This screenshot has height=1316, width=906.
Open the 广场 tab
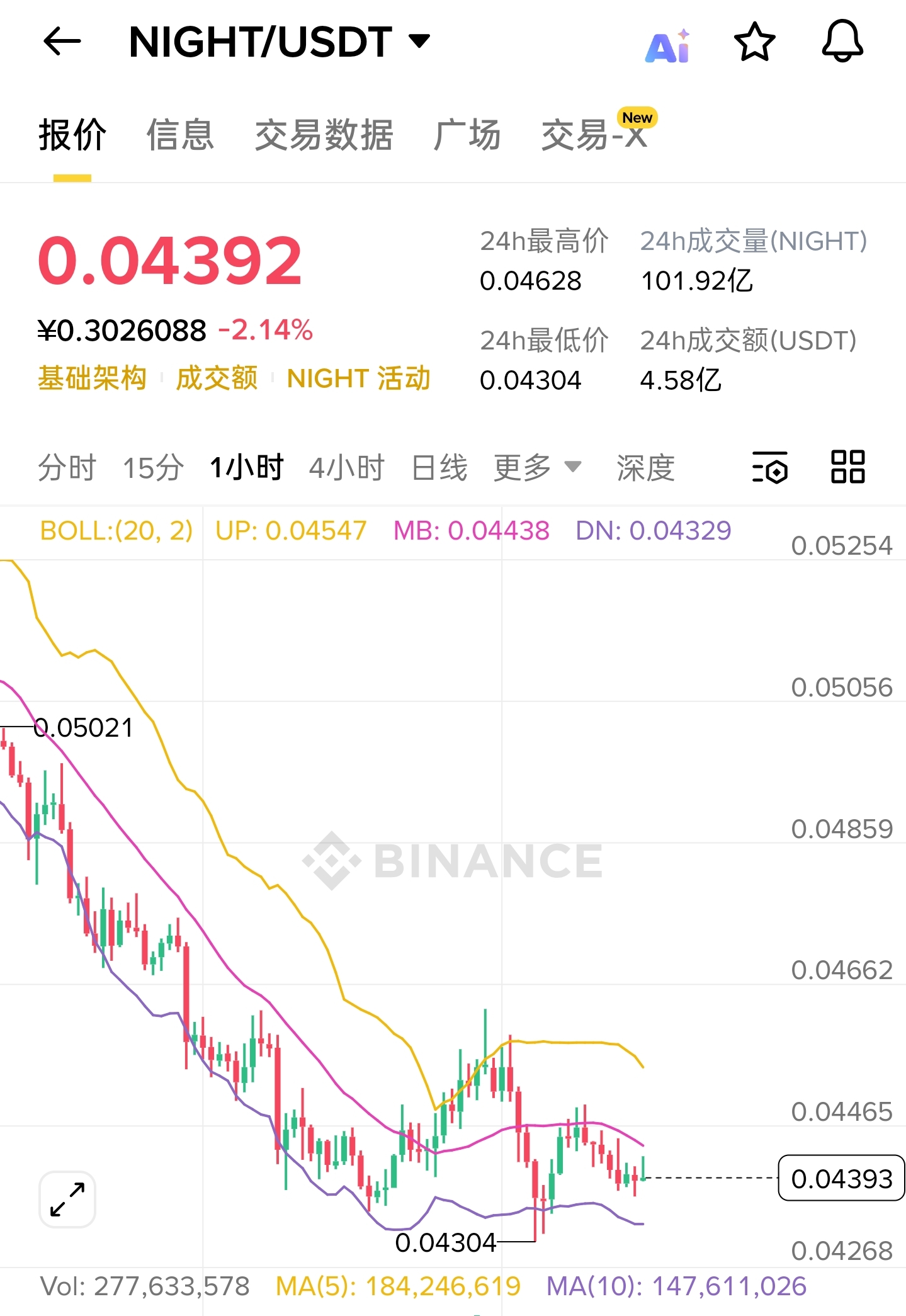point(467,135)
